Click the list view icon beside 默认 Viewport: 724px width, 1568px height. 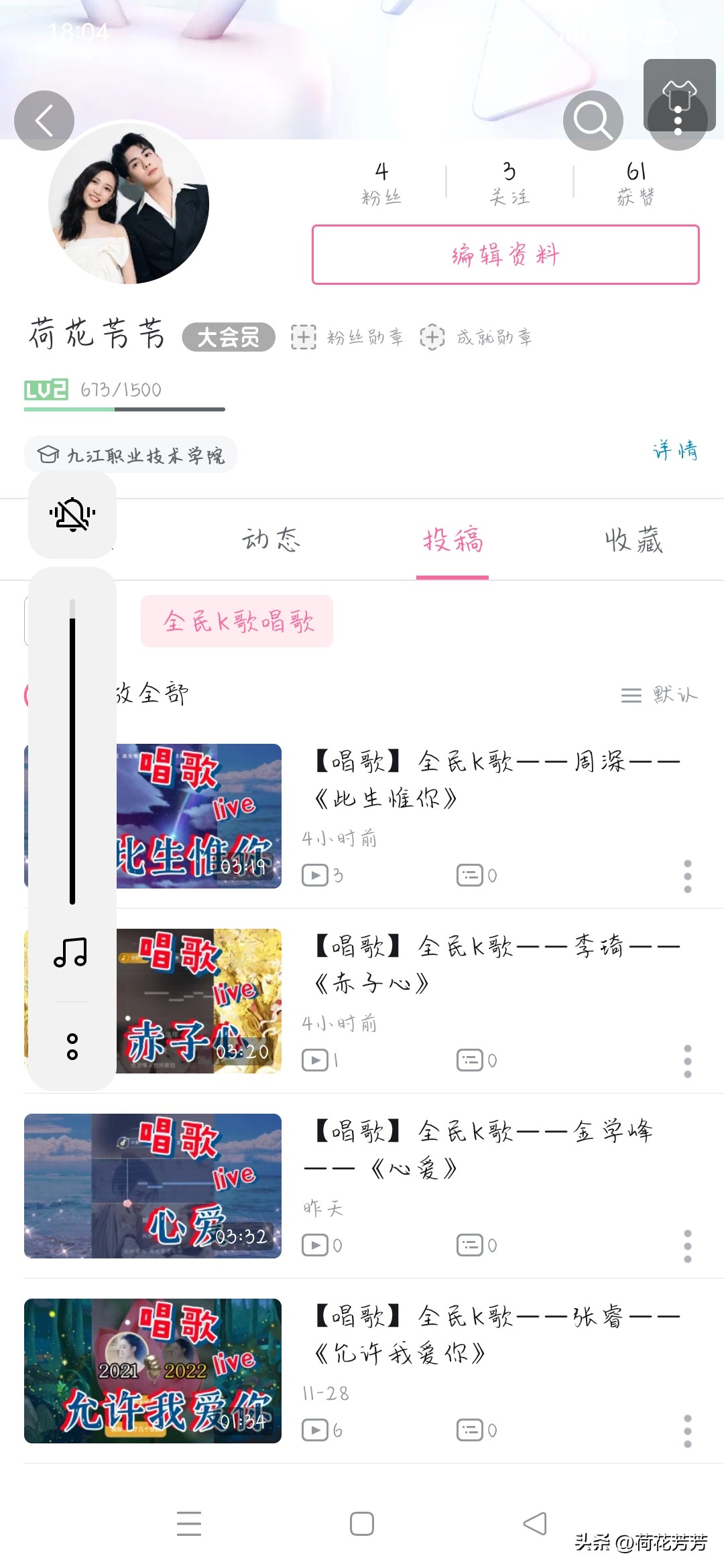(631, 695)
